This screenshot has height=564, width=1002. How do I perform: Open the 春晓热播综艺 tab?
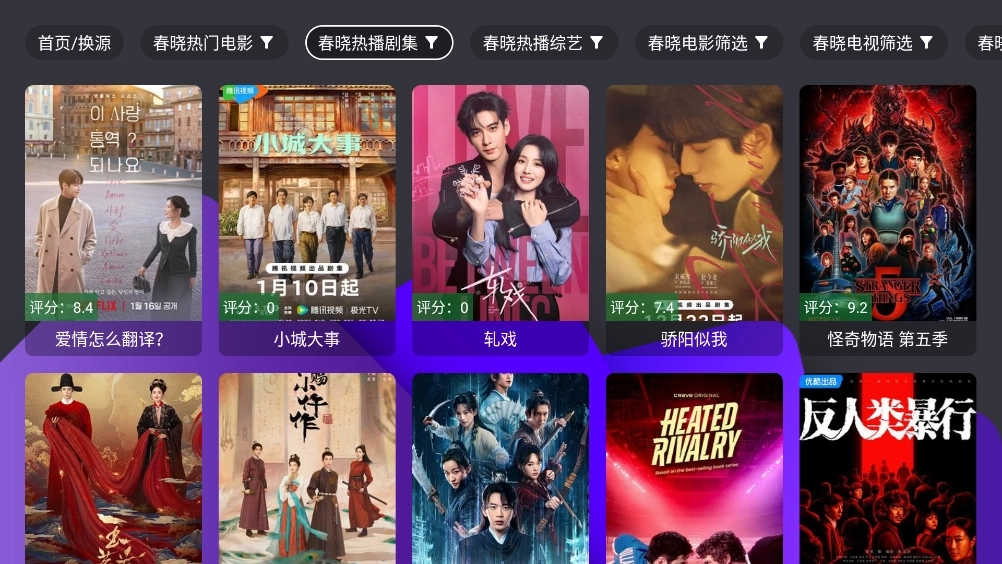543,43
